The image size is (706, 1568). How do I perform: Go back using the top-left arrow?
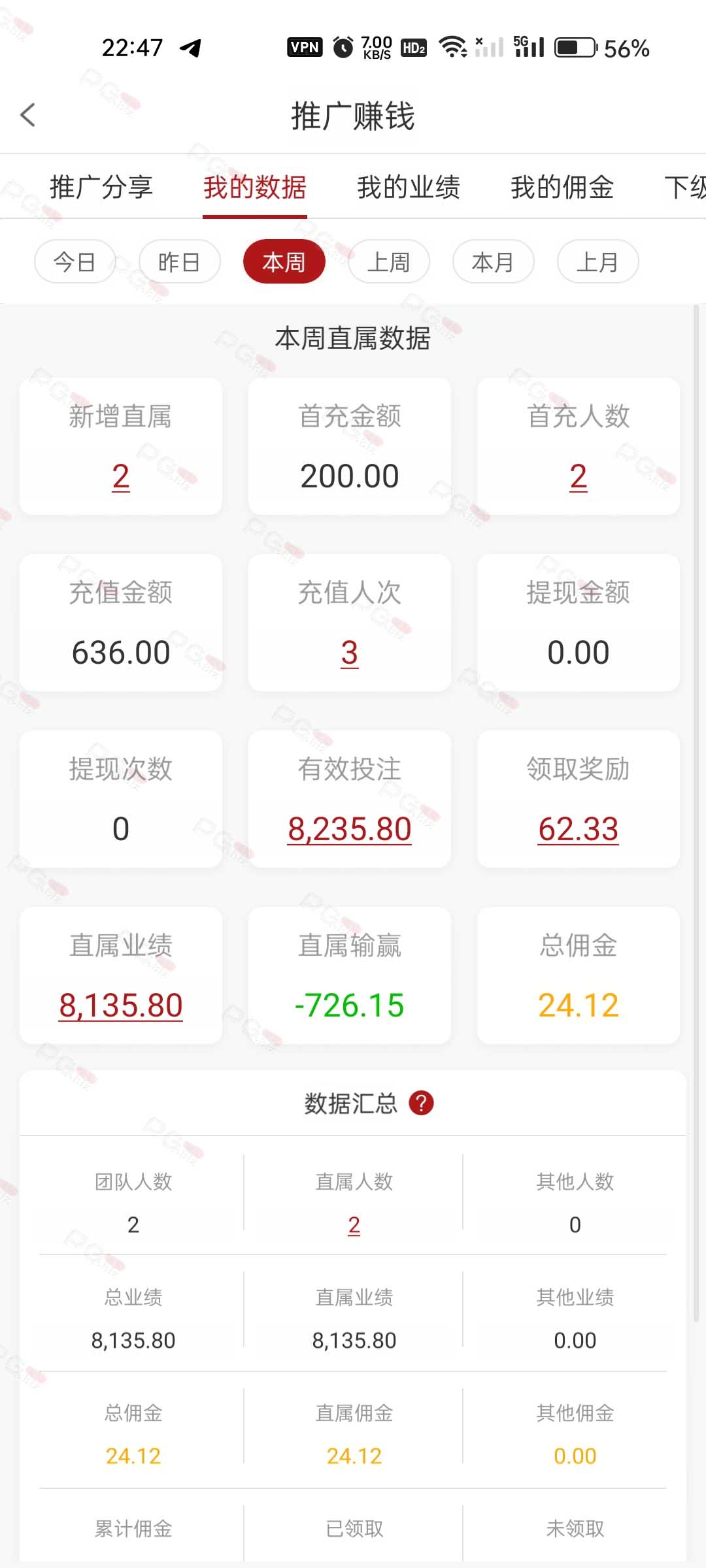coord(27,115)
